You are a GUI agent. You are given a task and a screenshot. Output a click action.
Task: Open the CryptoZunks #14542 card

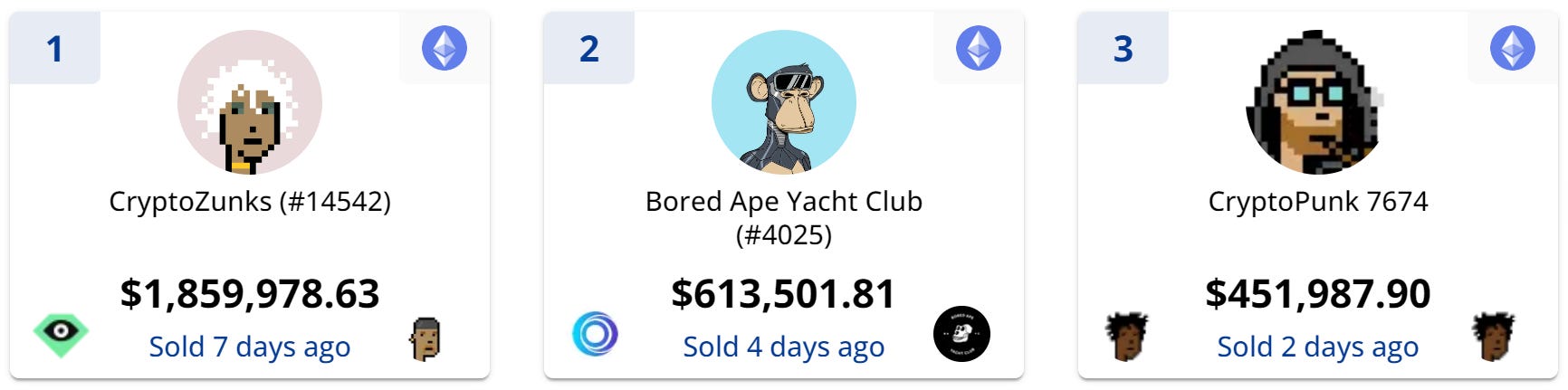250,201
